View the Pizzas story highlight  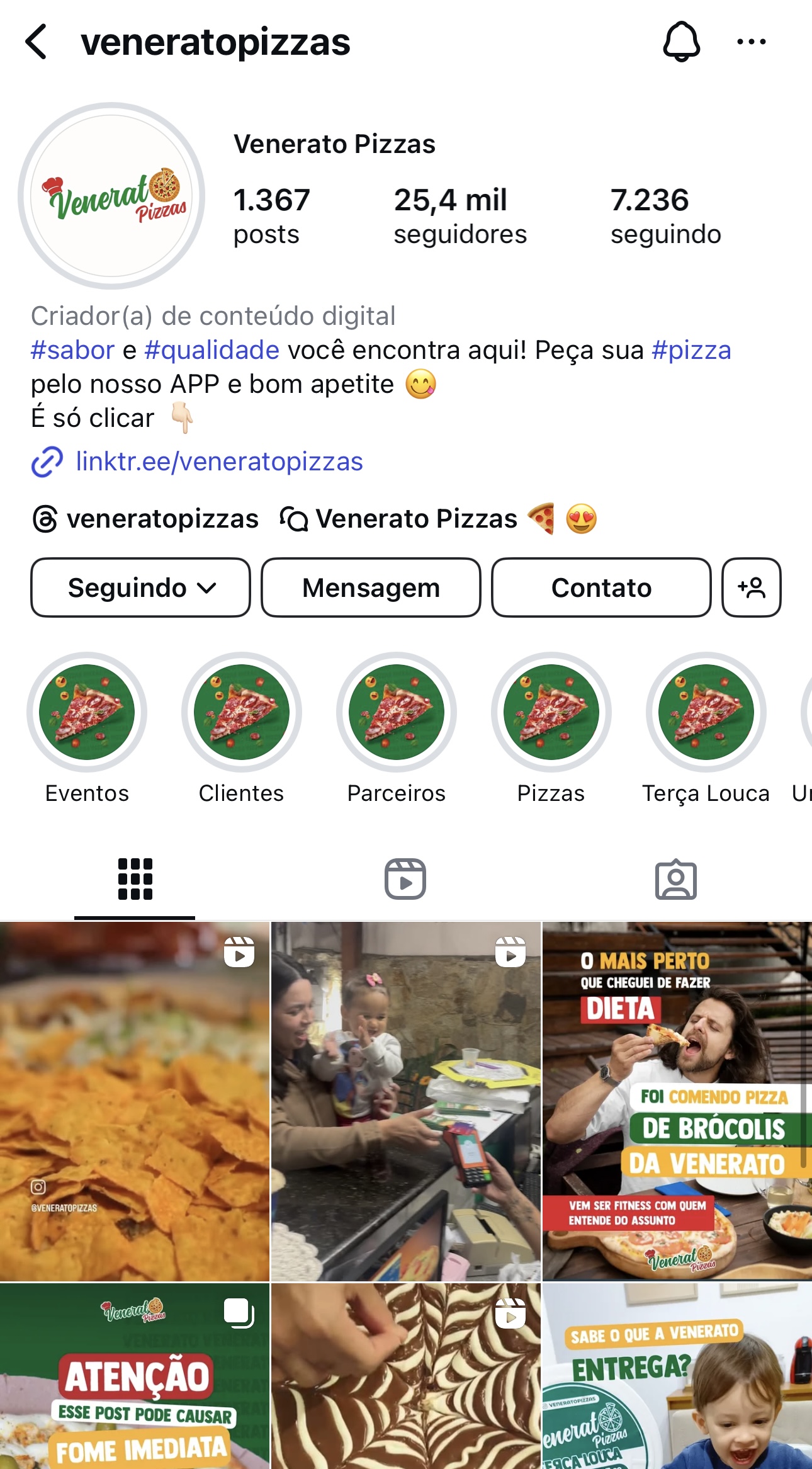pyautogui.click(x=551, y=729)
